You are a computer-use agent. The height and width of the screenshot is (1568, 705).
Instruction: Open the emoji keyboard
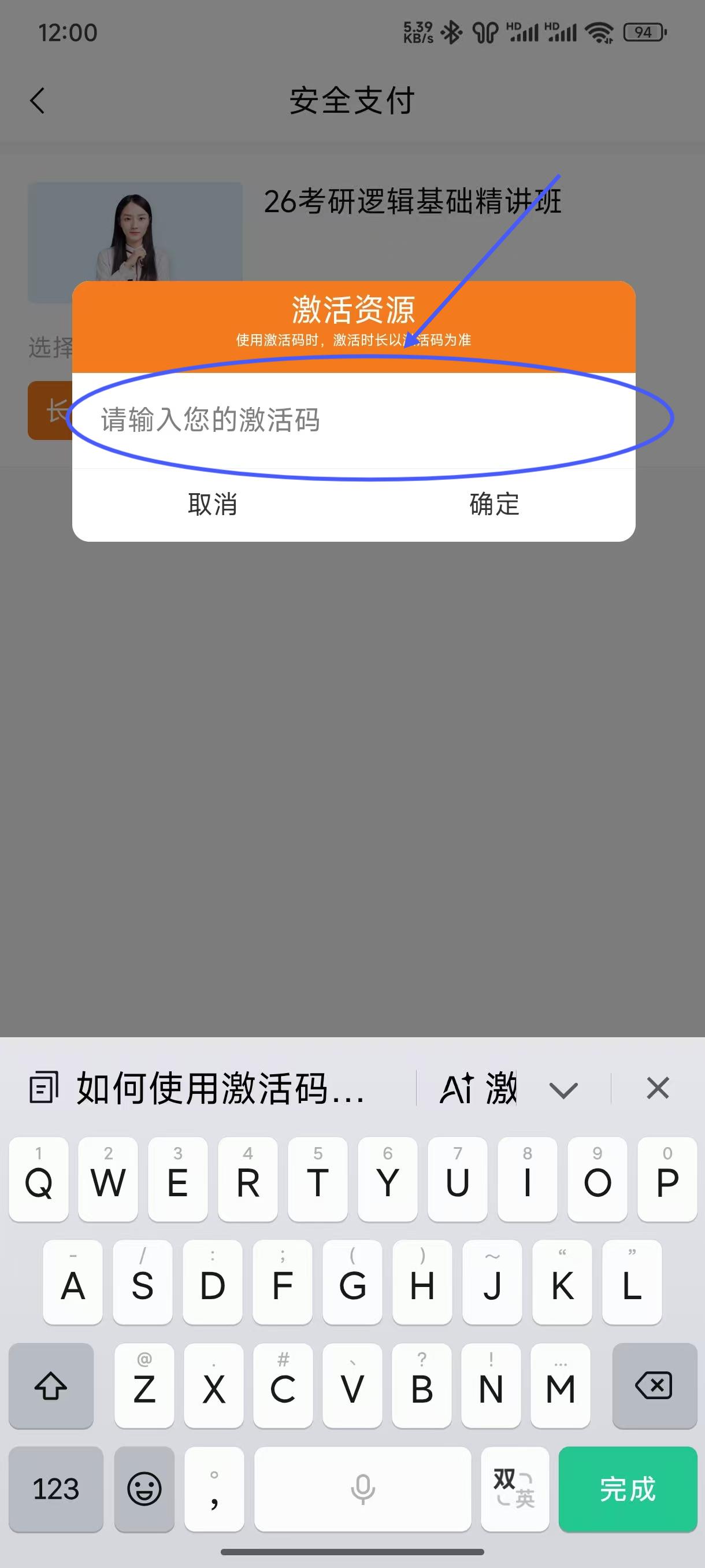click(144, 1489)
